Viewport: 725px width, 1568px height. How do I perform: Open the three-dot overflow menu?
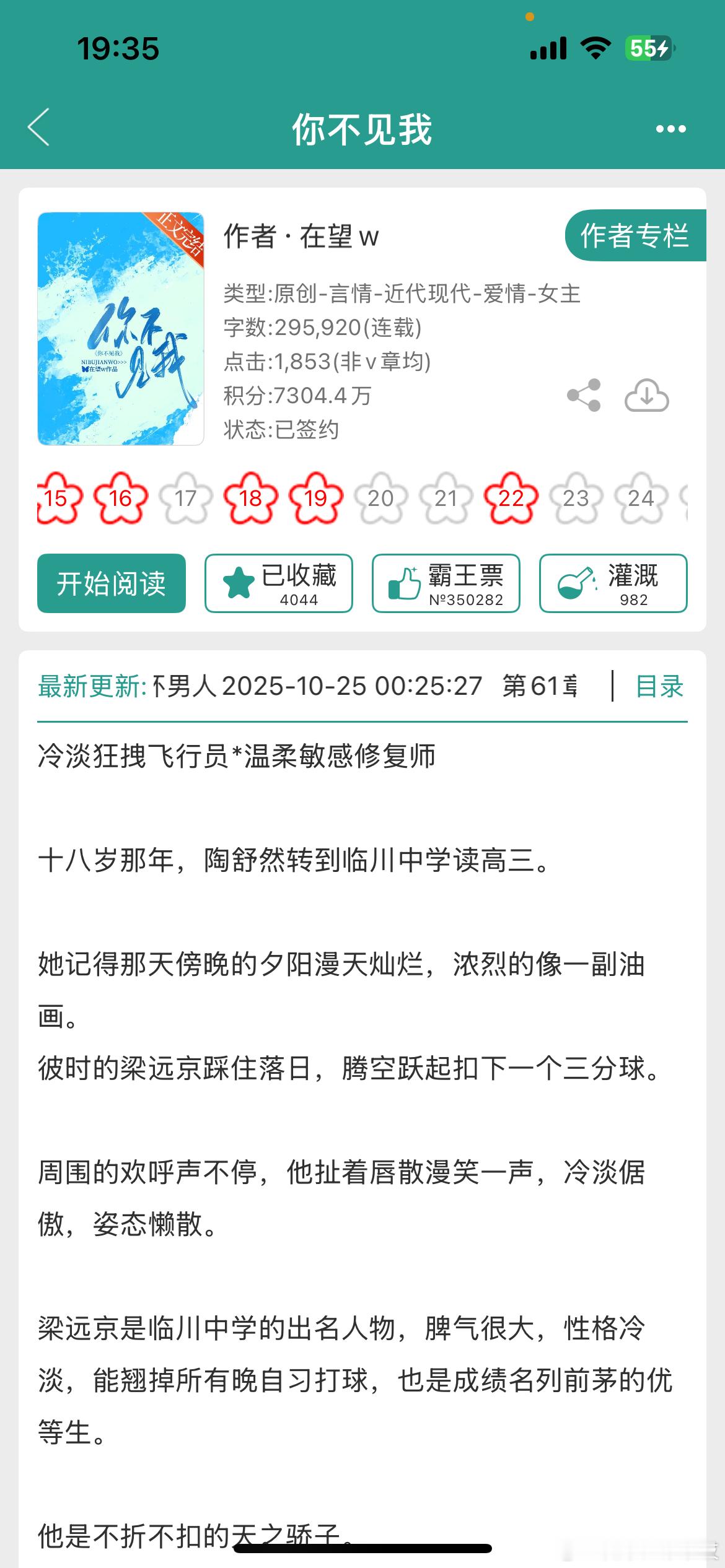670,129
